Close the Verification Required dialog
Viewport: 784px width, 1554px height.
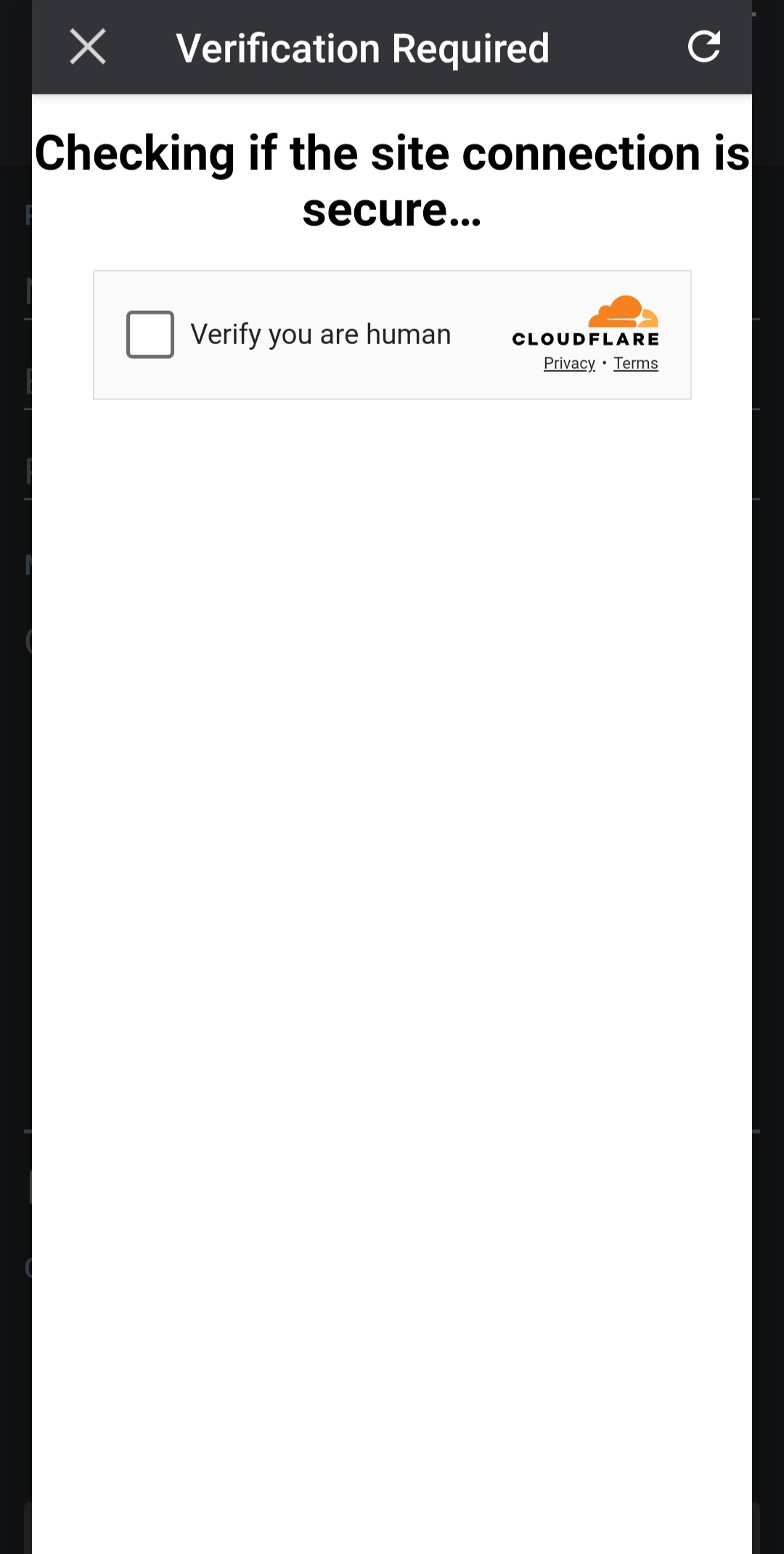[x=88, y=47]
